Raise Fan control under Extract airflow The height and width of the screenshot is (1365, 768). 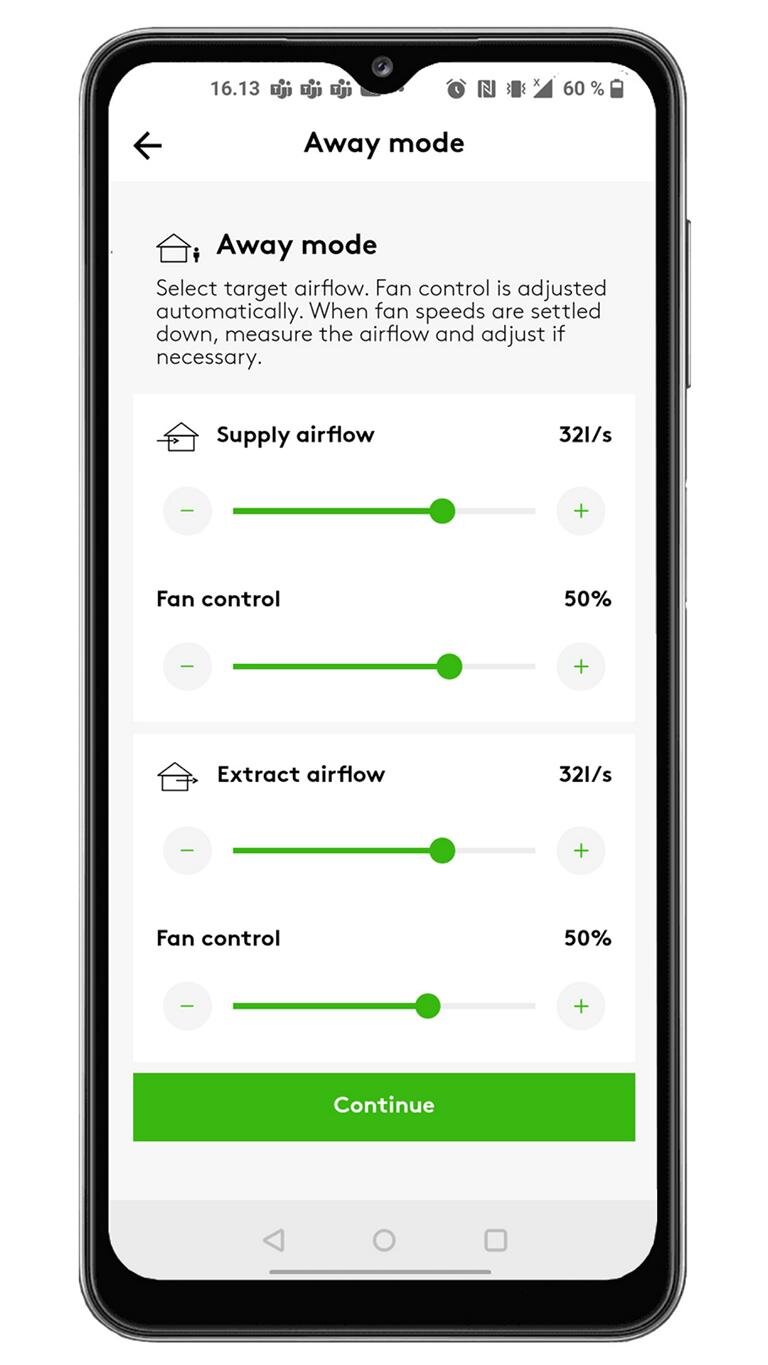pos(581,1006)
